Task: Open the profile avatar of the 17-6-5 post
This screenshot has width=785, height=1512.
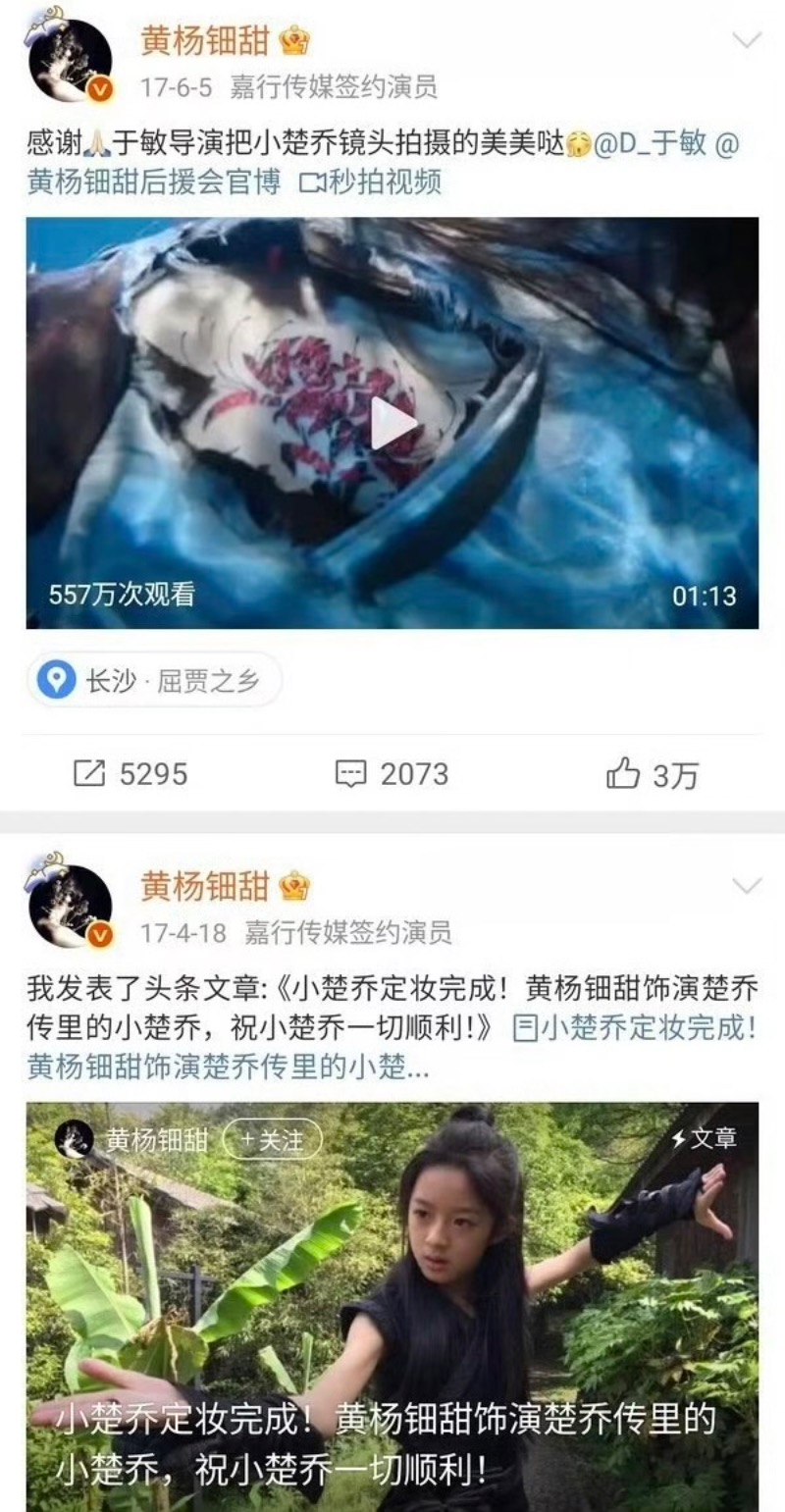Action: [70, 61]
